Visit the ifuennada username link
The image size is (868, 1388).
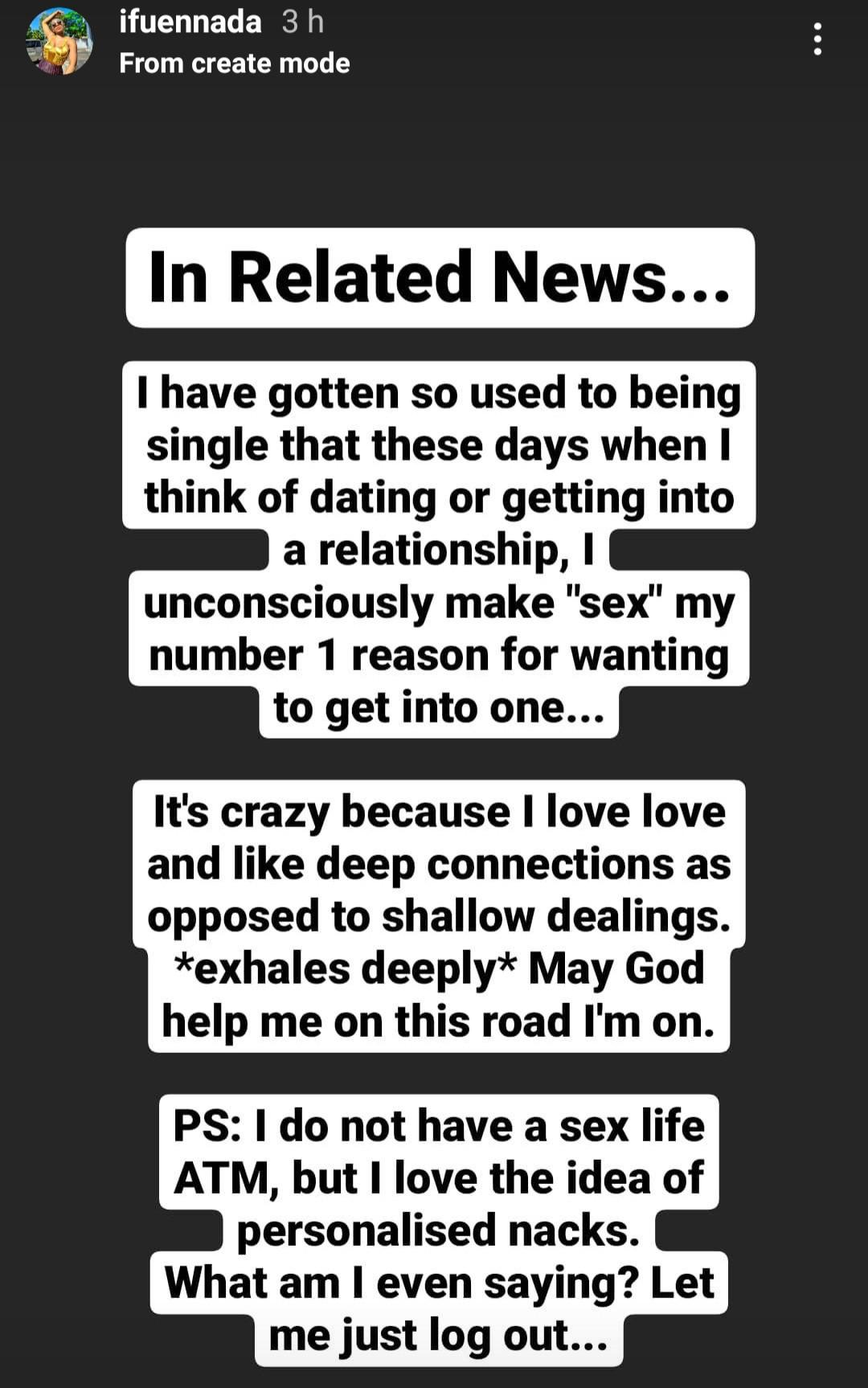pyautogui.click(x=190, y=22)
